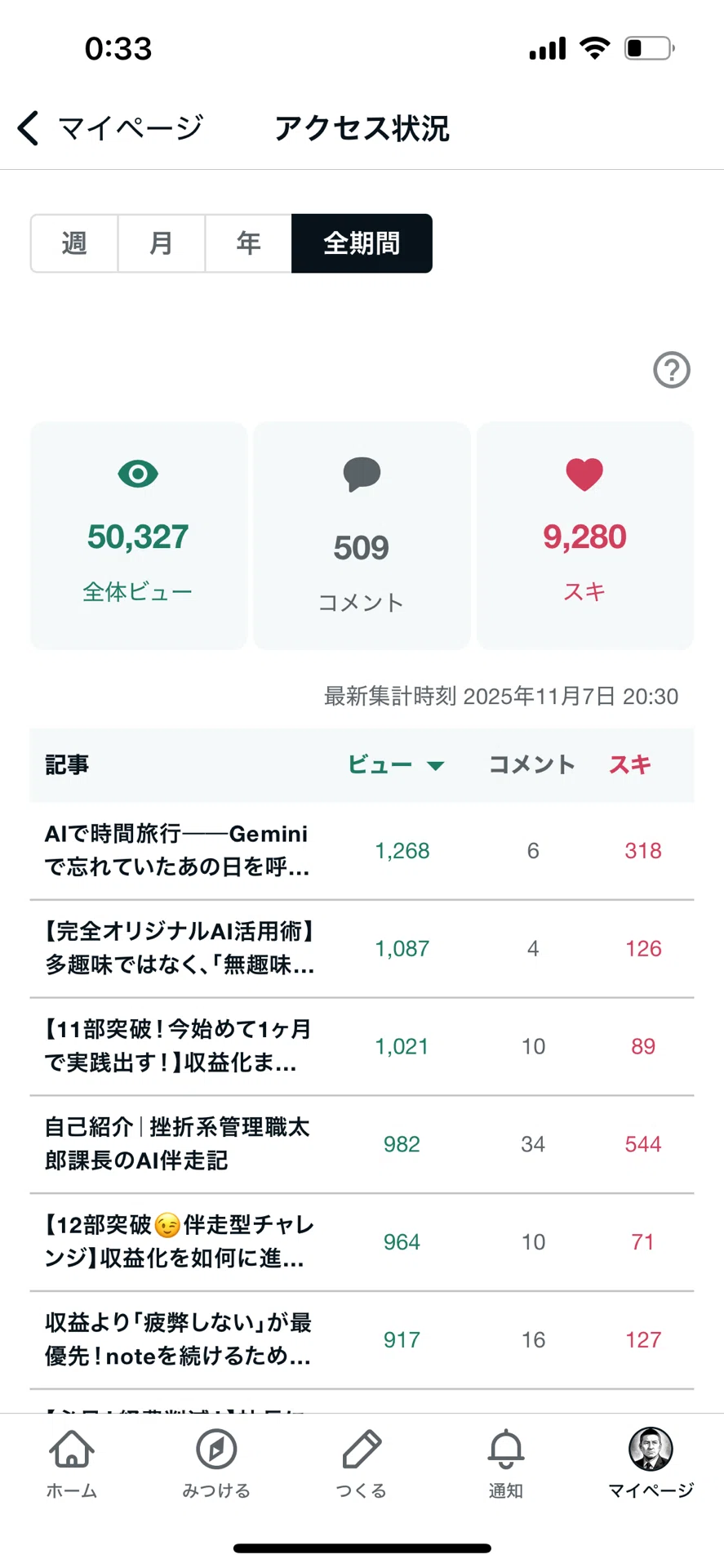Switch to the 週 period tab
The width and height of the screenshot is (724, 1568).
coord(74,243)
